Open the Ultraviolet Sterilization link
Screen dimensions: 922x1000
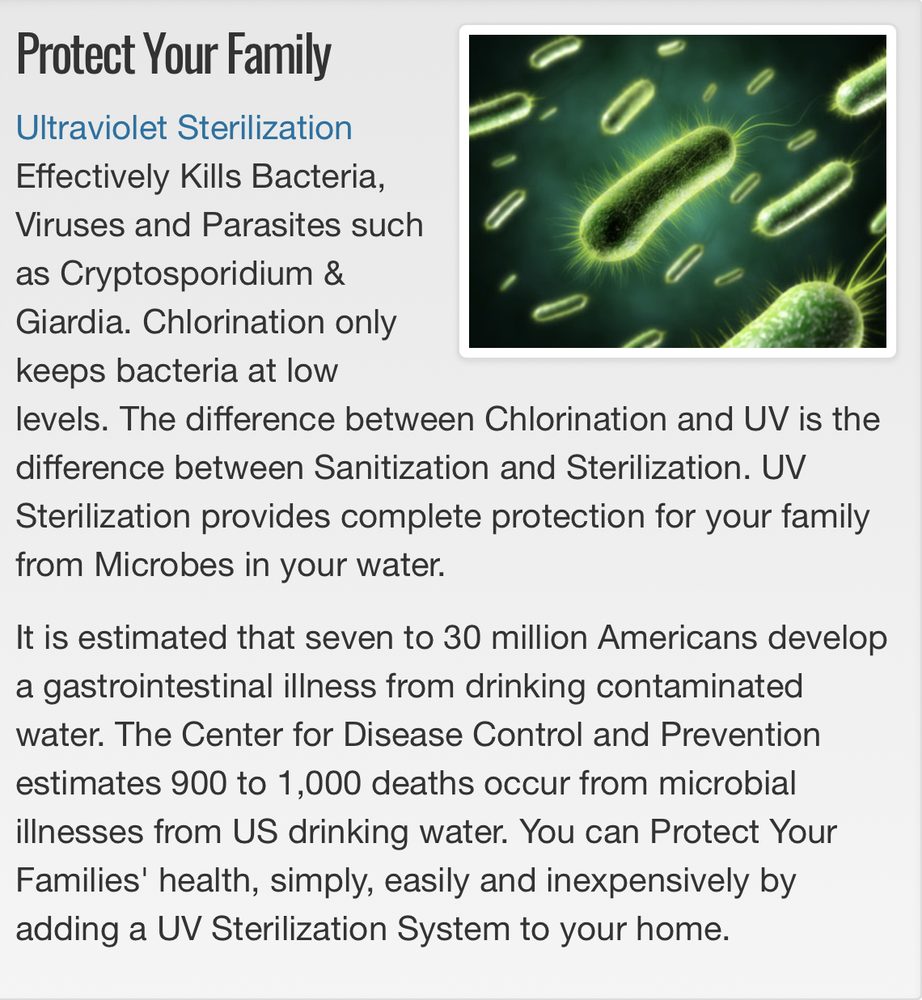[184, 128]
